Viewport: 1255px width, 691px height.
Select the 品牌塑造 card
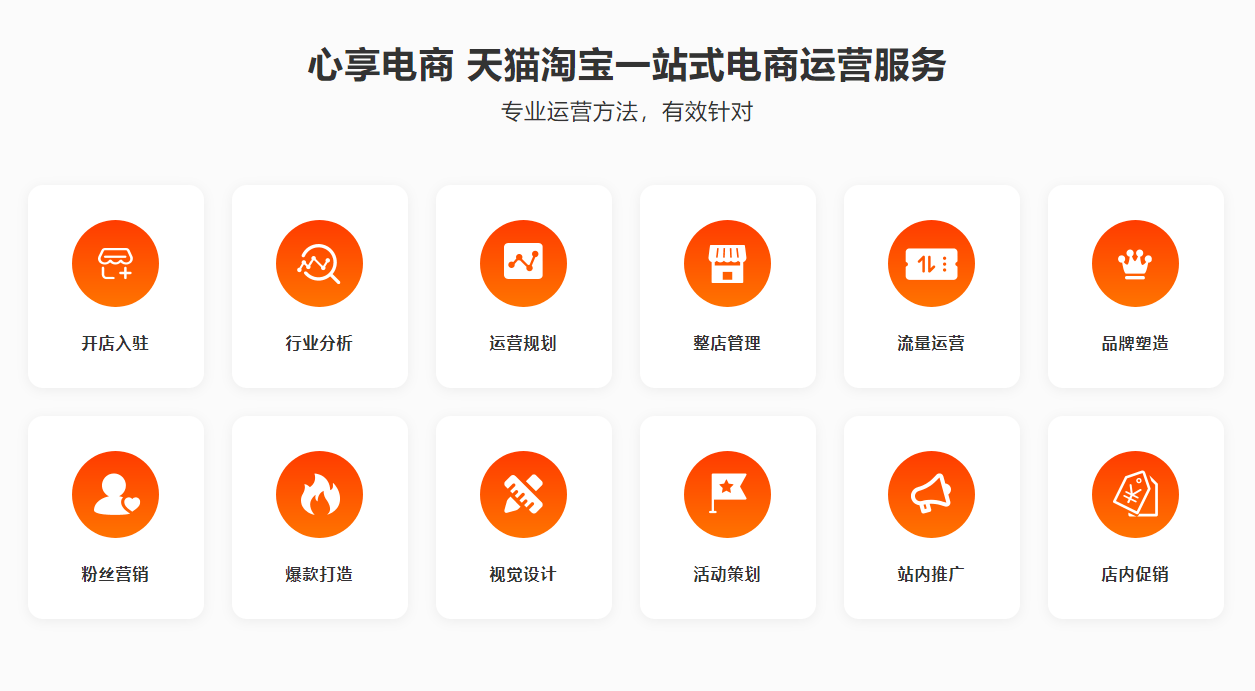(x=1136, y=286)
